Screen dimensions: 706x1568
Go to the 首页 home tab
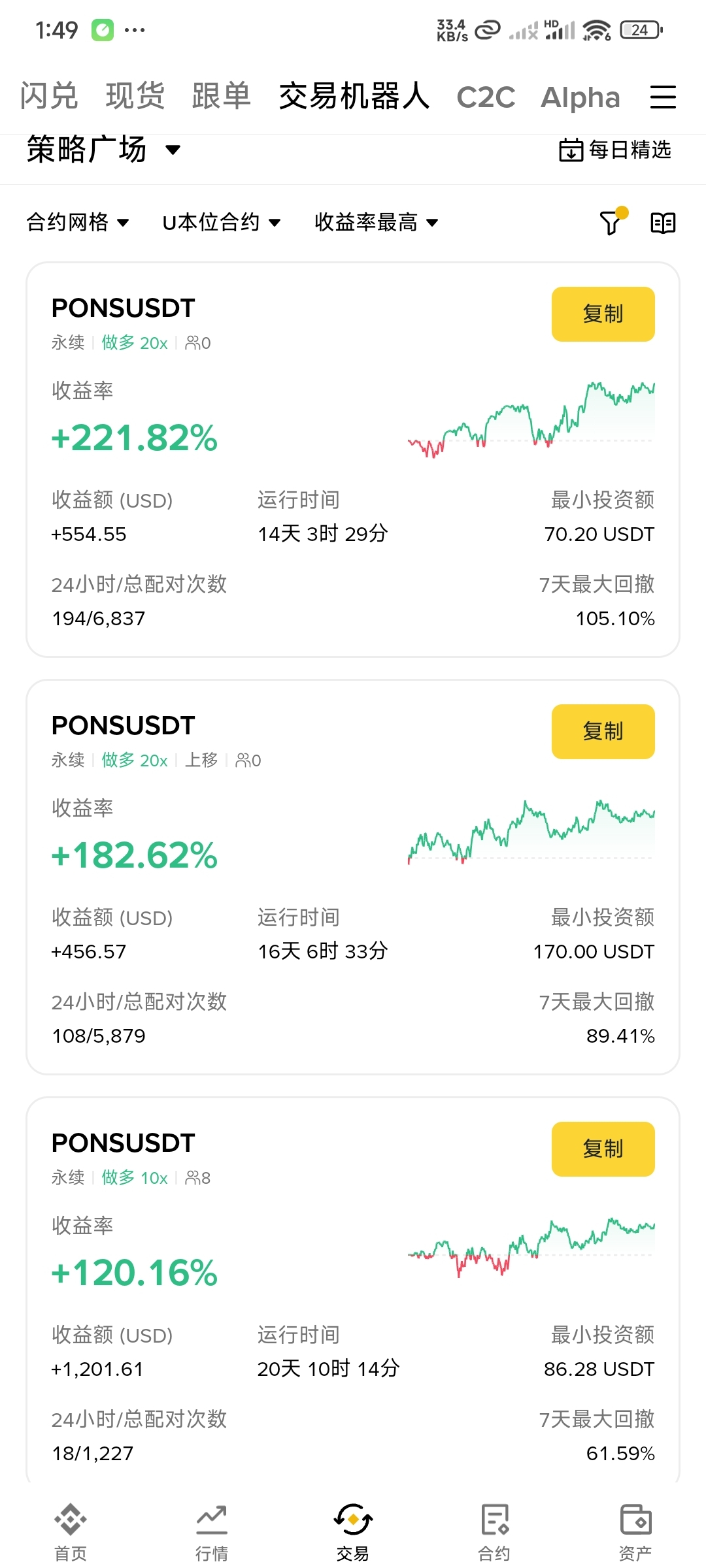(x=71, y=1531)
